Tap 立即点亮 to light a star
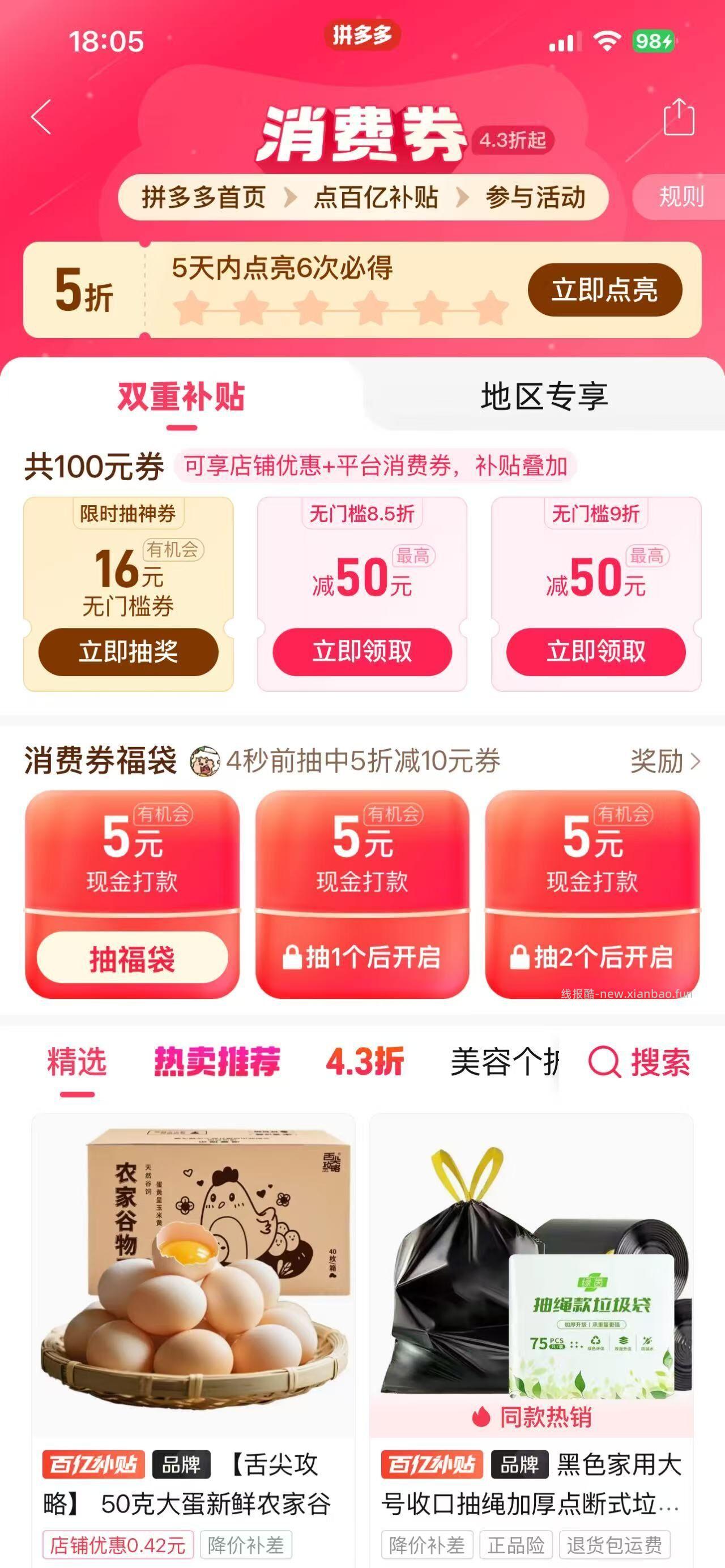This screenshot has height=1568, width=725. click(605, 291)
